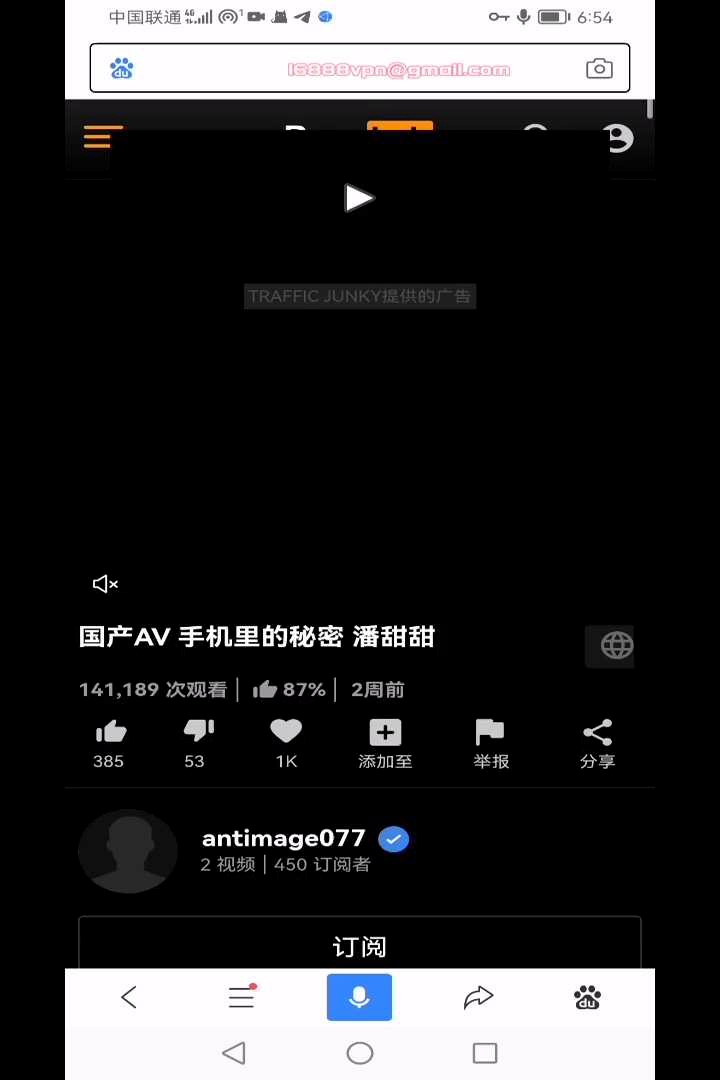Go to system home screen
Image resolution: width=720 pixels, height=1080 pixels.
click(359, 1053)
